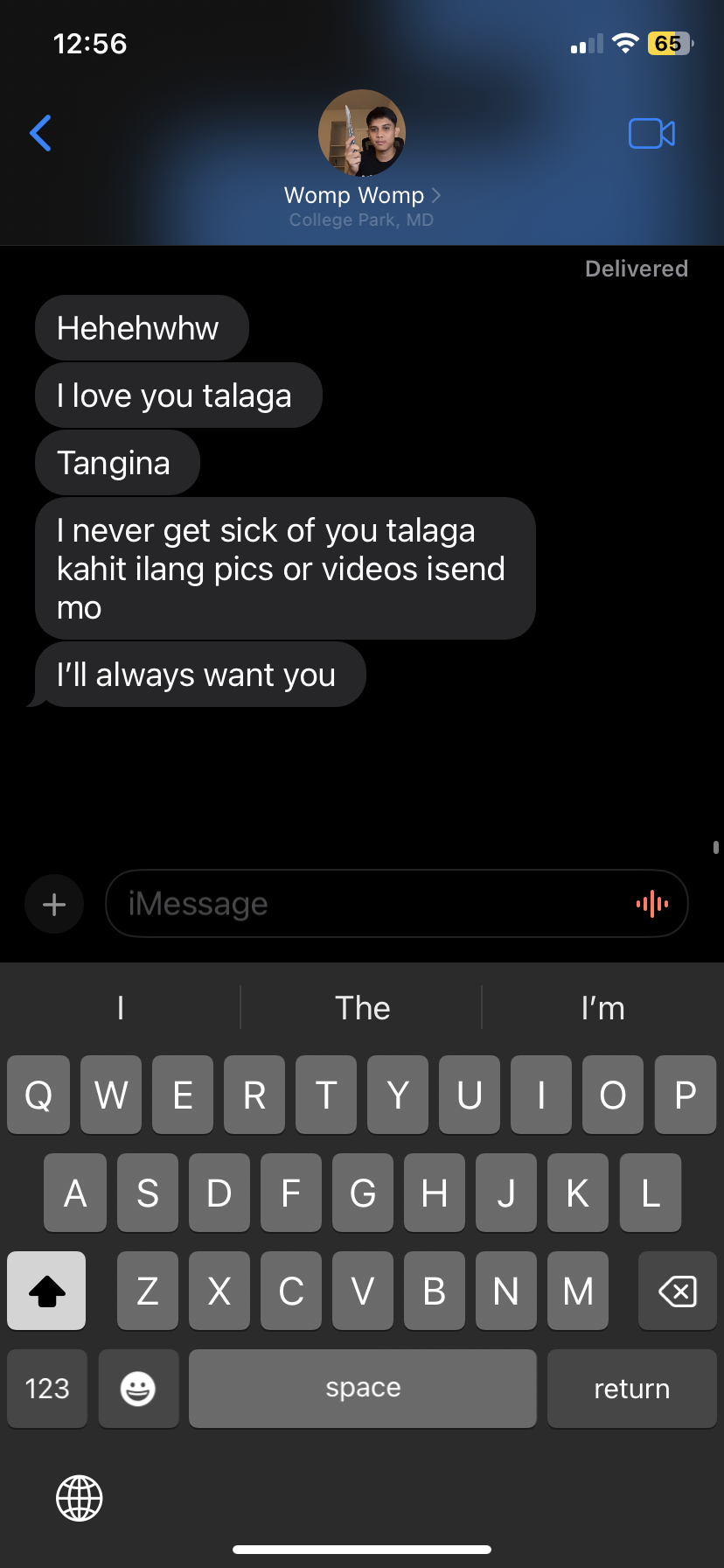The height and width of the screenshot is (1568, 724).
Task: Switch to the 123 numbers keyboard
Action: pyautogui.click(x=47, y=1389)
